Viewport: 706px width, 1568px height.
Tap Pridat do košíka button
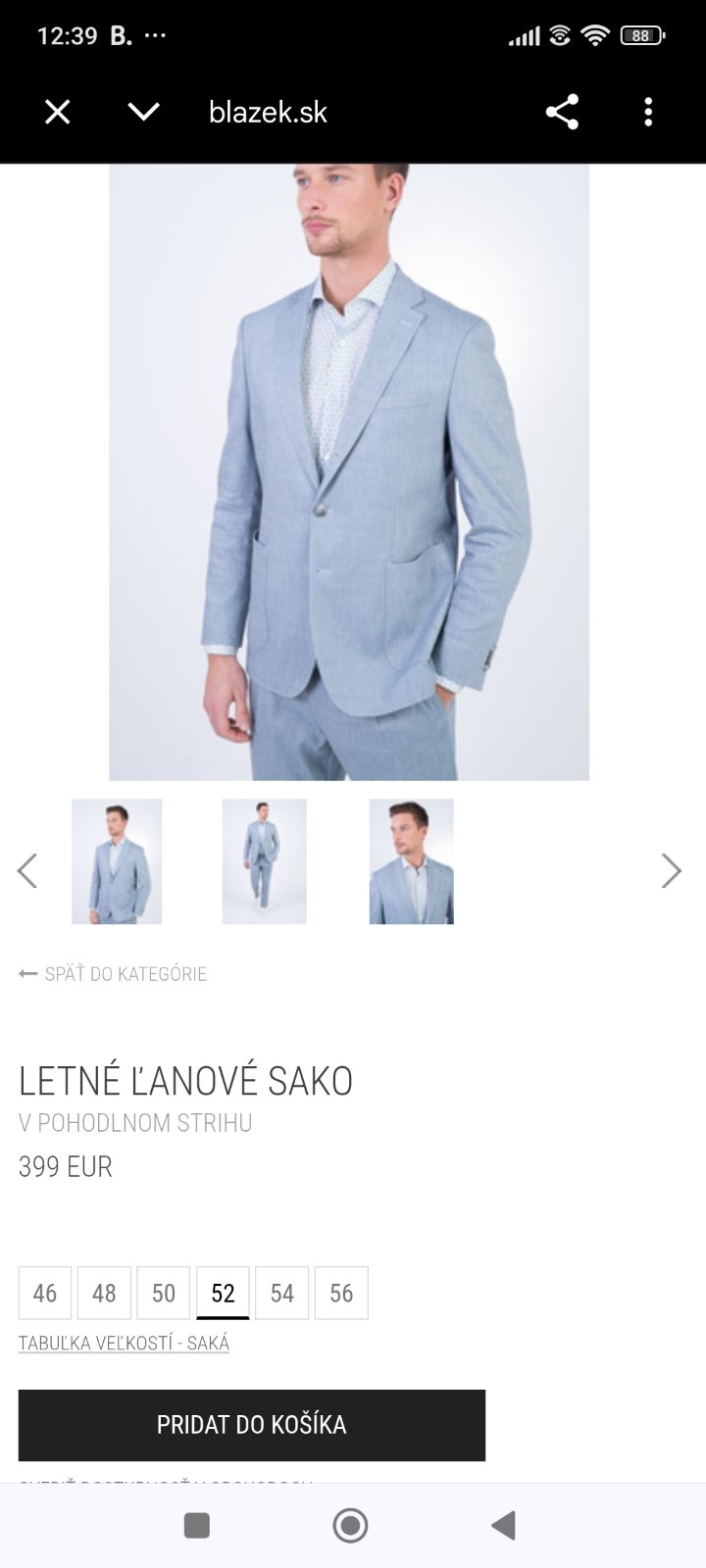[x=252, y=1425]
